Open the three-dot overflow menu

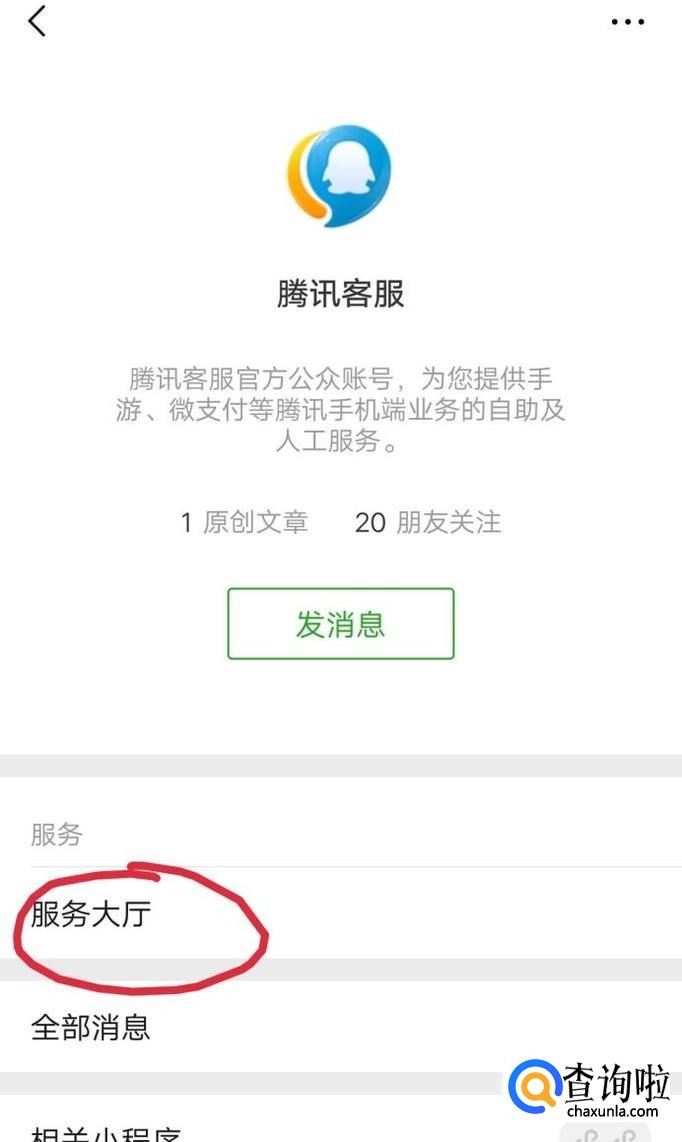[628, 22]
